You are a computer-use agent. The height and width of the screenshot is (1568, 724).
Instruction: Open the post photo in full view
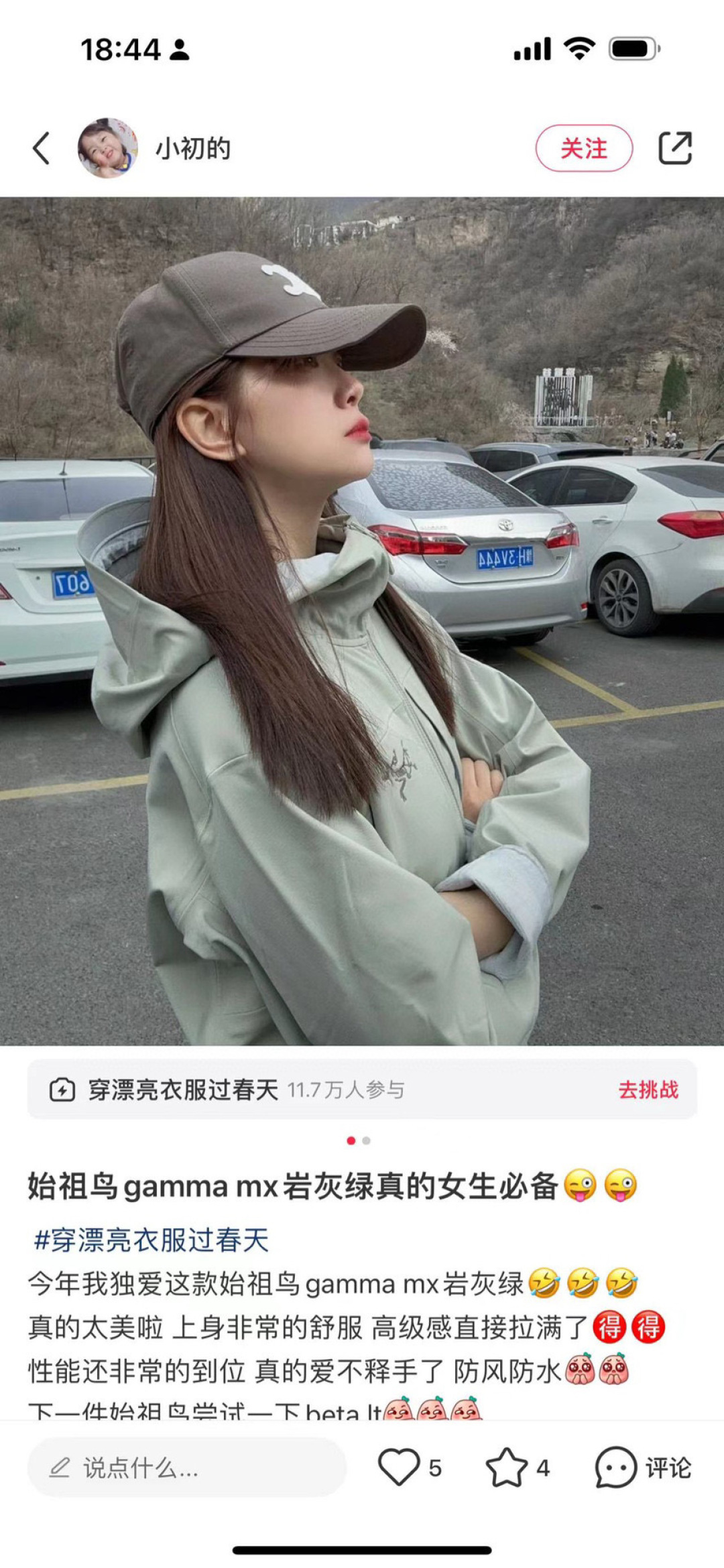[362, 620]
